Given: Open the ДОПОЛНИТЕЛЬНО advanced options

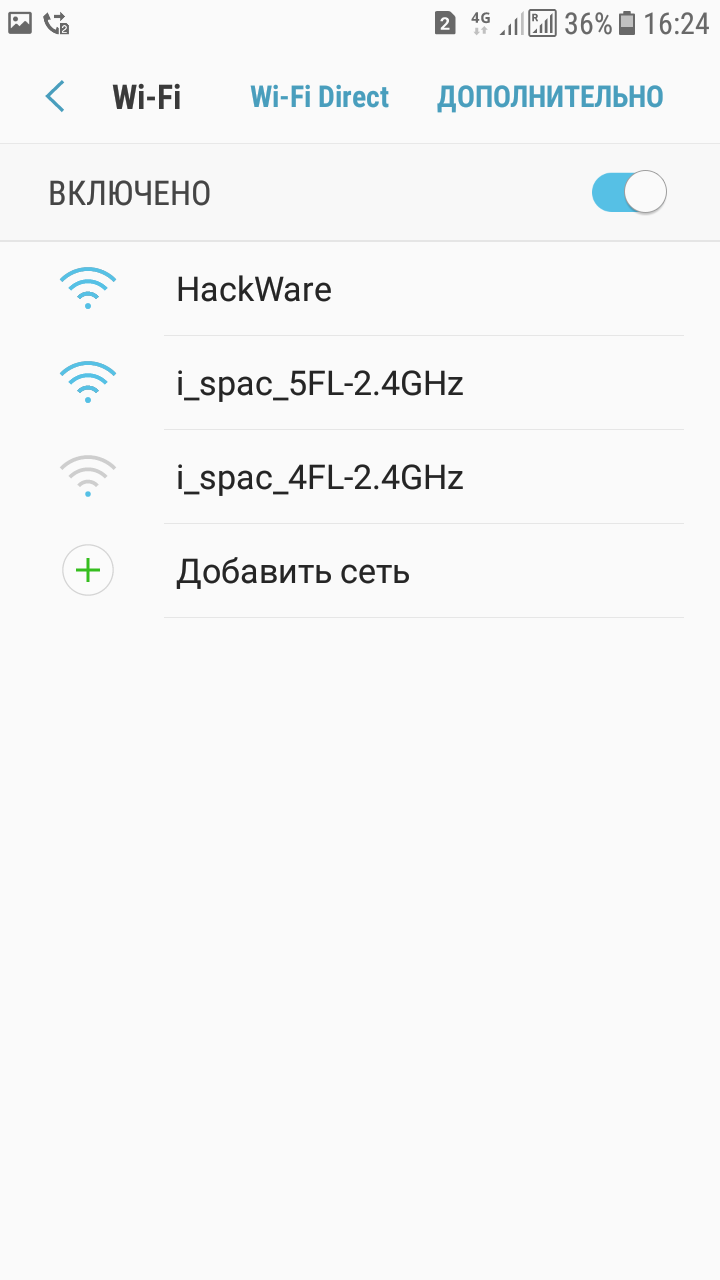Looking at the screenshot, I should (x=550, y=97).
